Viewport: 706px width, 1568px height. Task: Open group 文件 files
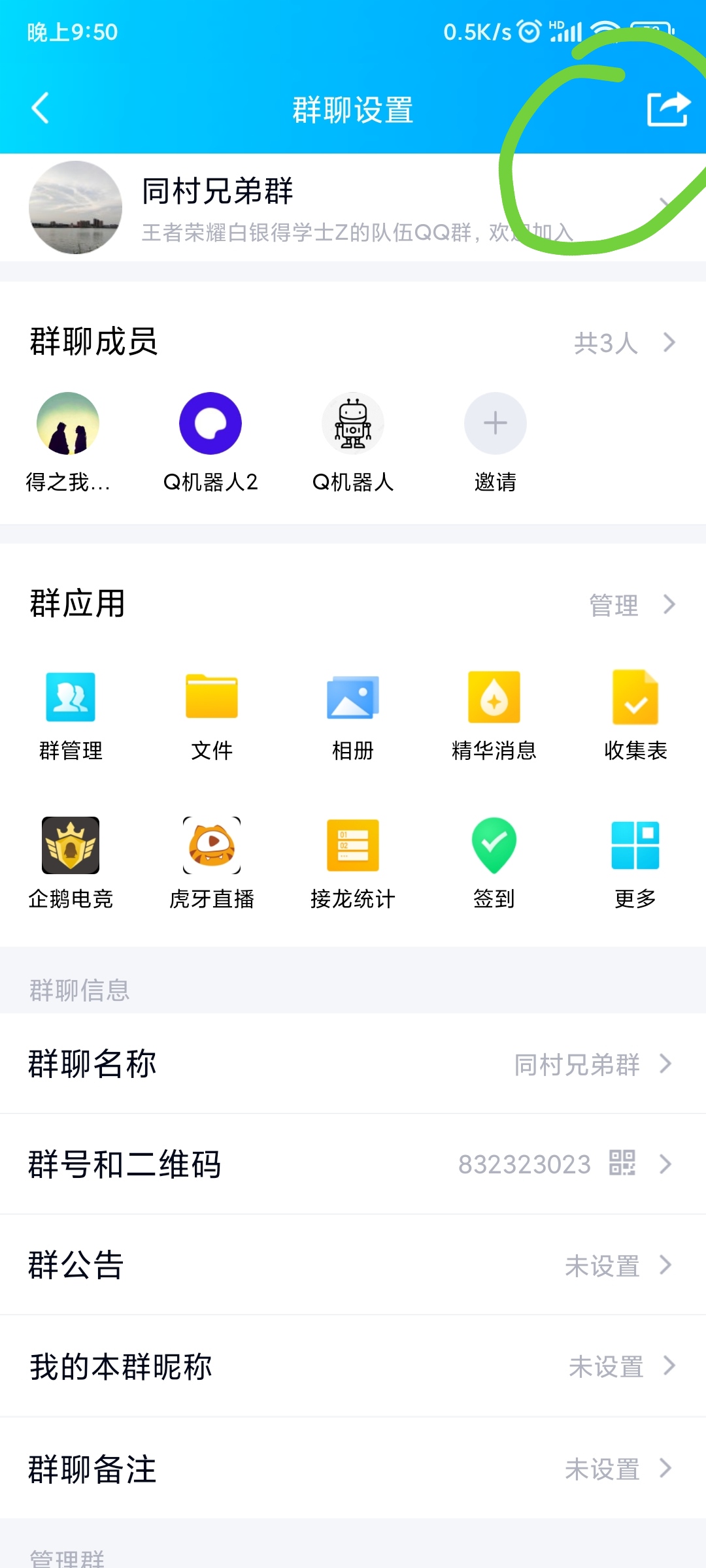click(212, 698)
